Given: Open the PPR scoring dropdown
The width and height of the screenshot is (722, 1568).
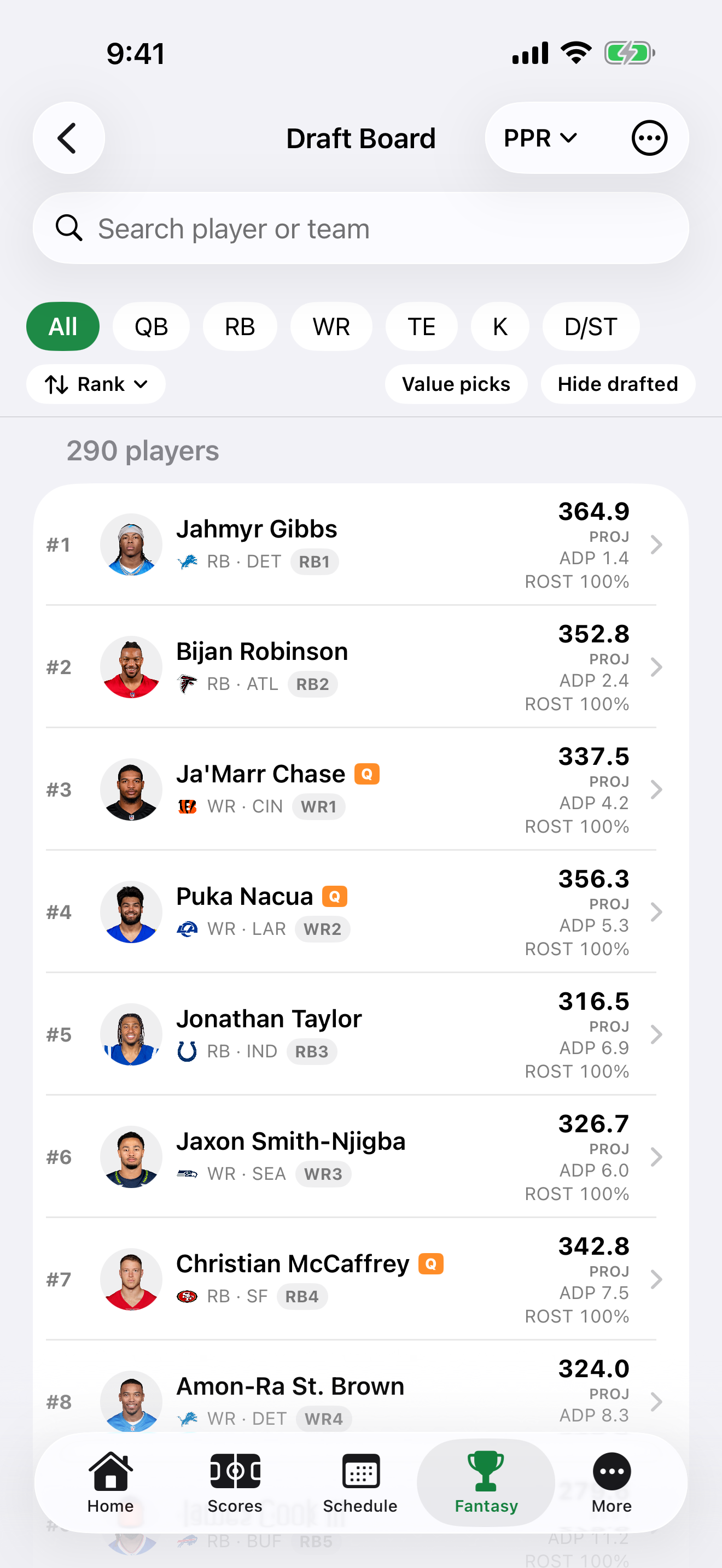Looking at the screenshot, I should 540,138.
